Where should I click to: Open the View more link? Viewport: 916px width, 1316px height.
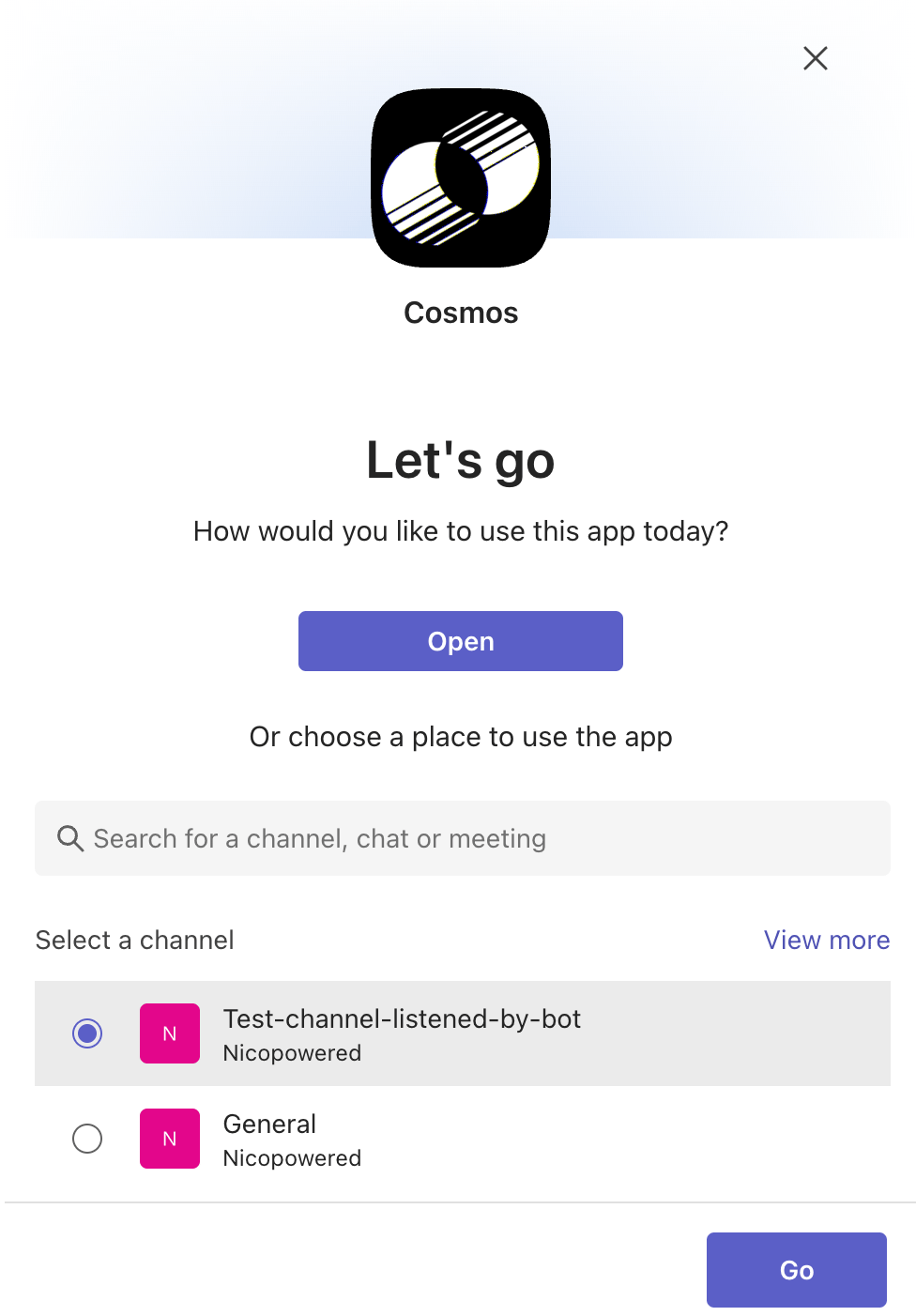(827, 940)
